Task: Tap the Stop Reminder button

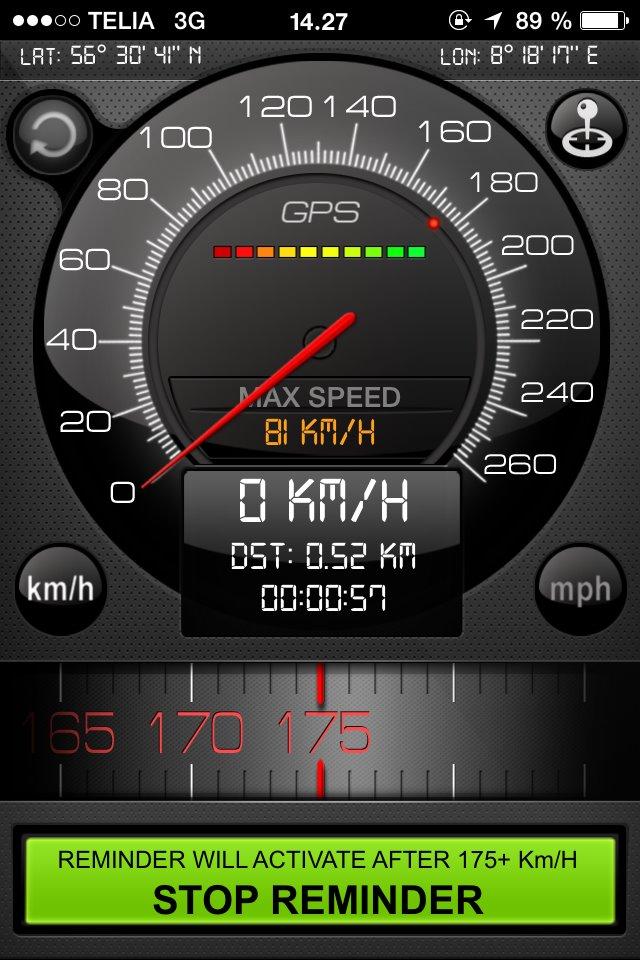Action: click(320, 881)
